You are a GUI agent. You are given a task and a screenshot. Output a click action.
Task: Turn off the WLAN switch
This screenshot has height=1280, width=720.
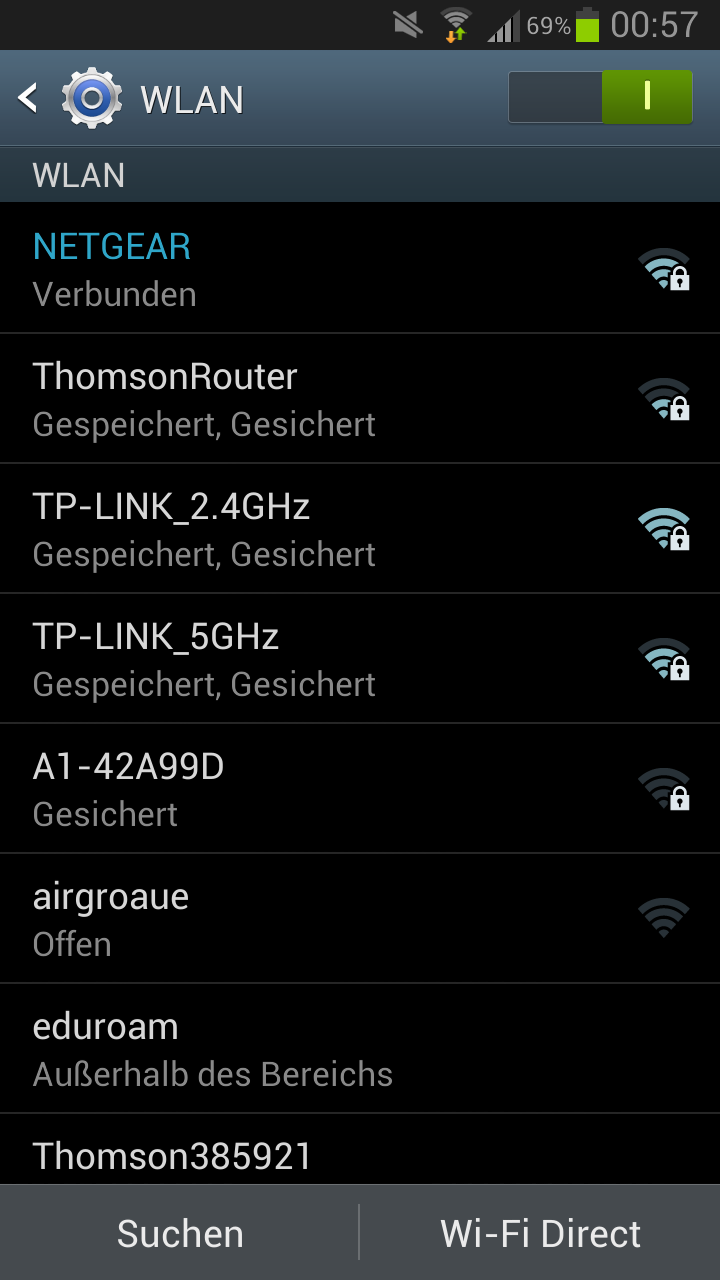click(x=599, y=97)
